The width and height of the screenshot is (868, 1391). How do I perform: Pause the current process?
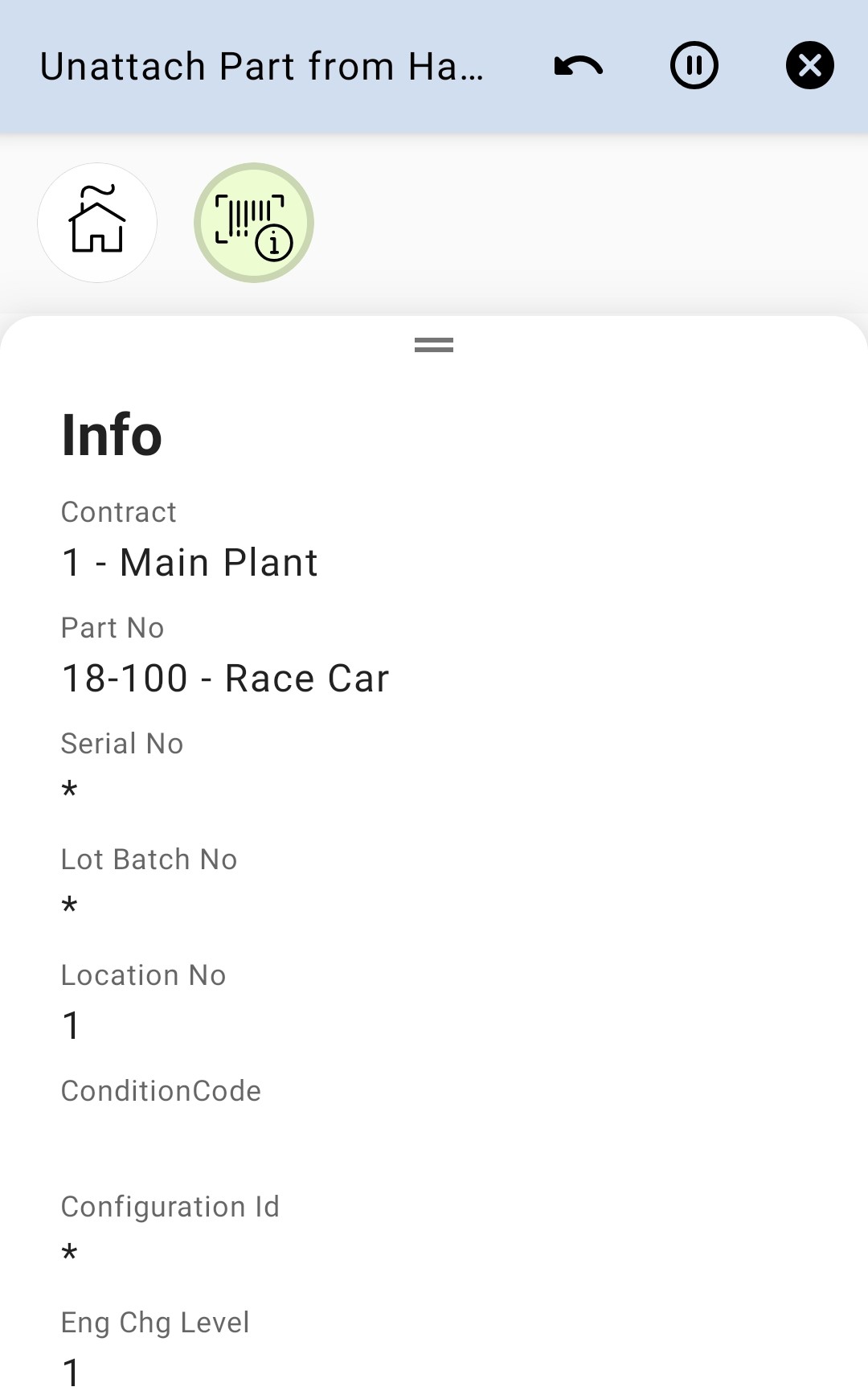coord(694,66)
